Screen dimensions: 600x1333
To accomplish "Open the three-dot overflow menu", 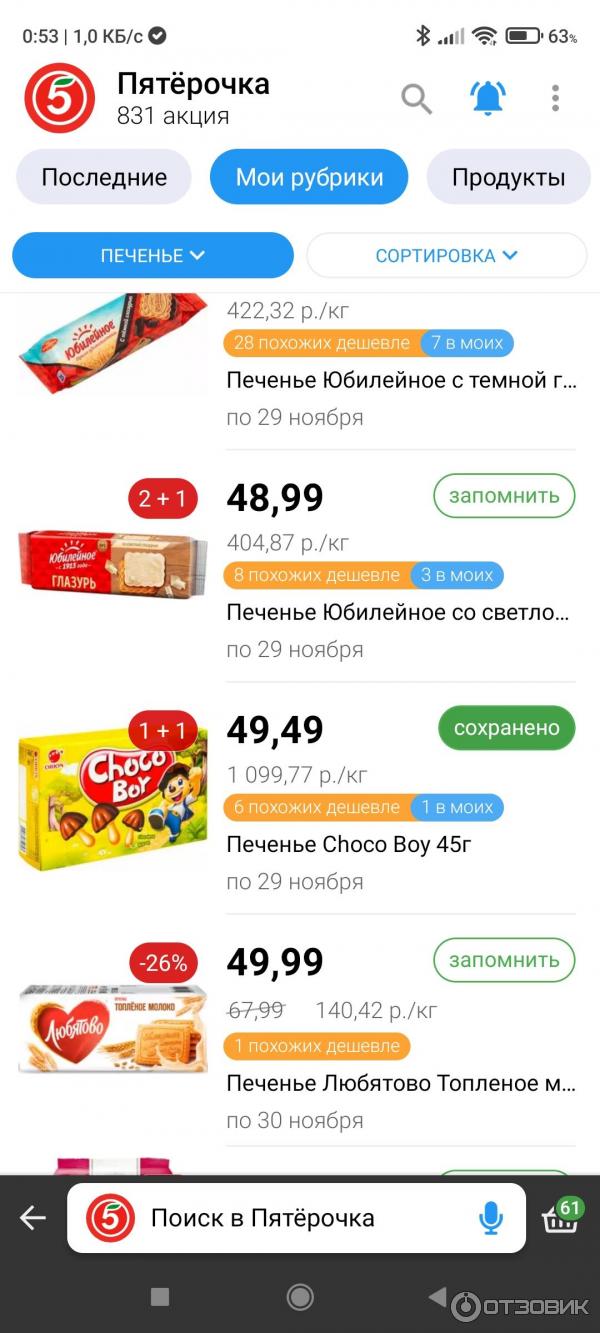I will (555, 98).
